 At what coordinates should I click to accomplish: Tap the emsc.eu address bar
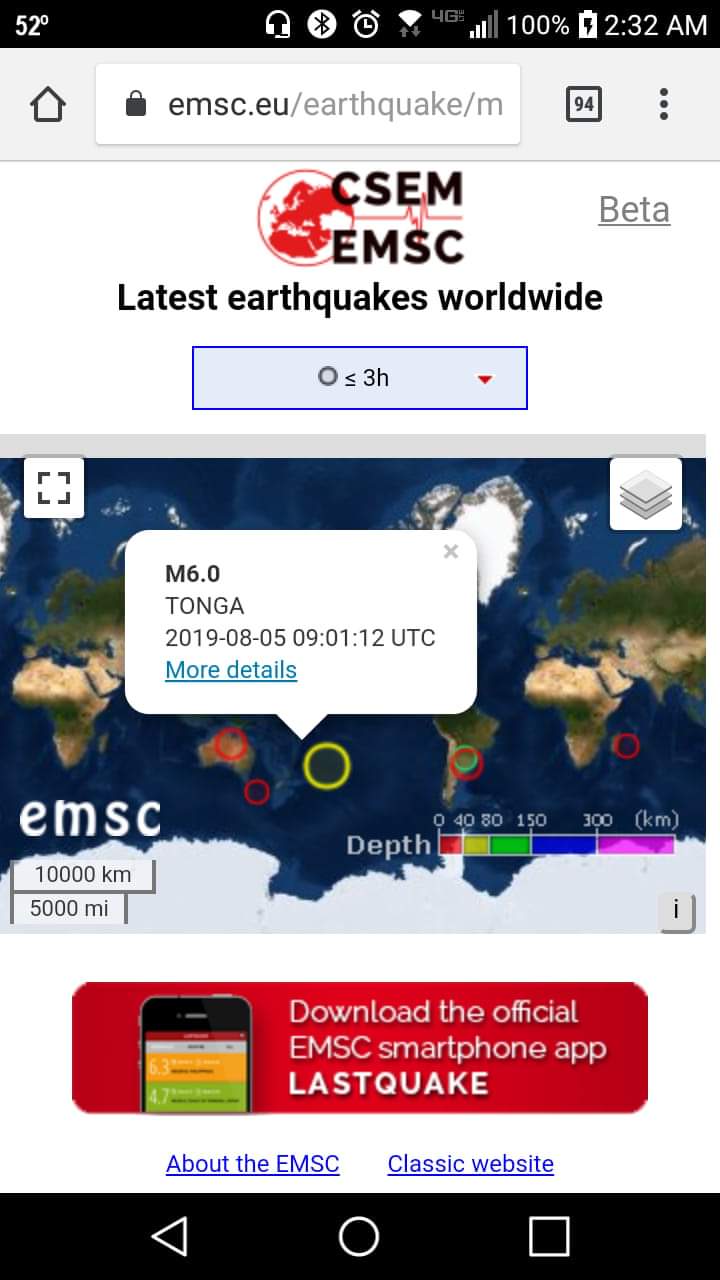point(308,104)
